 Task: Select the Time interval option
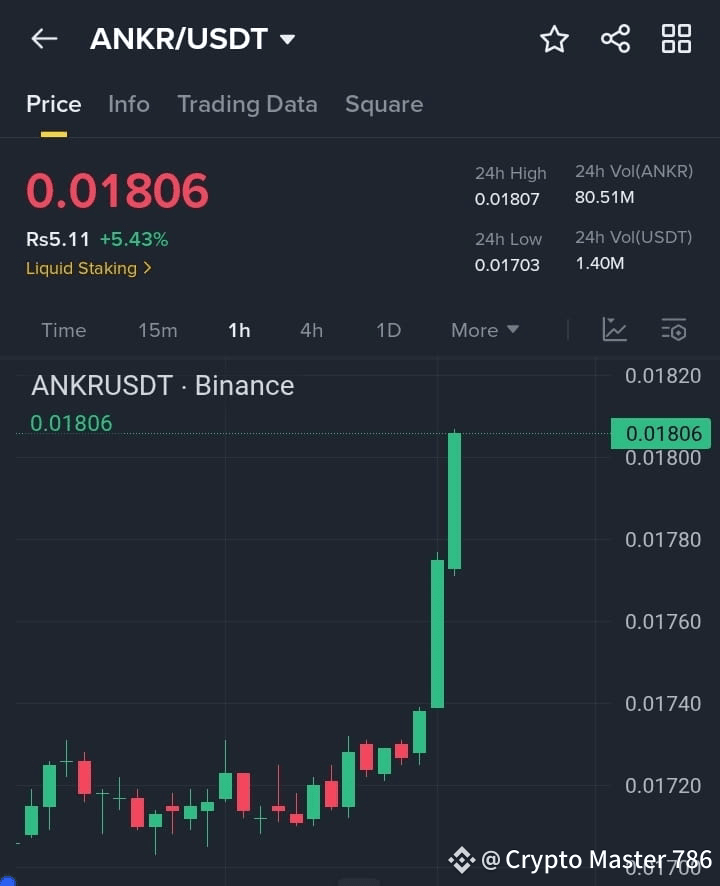[63, 330]
